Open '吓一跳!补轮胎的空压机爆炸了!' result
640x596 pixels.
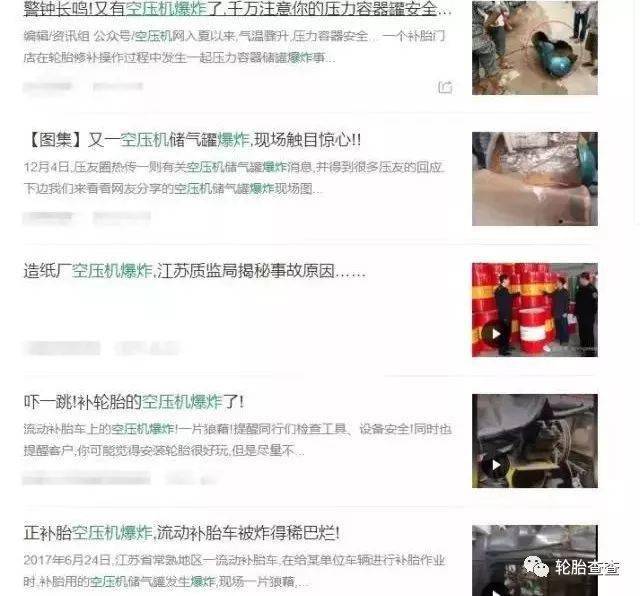tap(134, 402)
